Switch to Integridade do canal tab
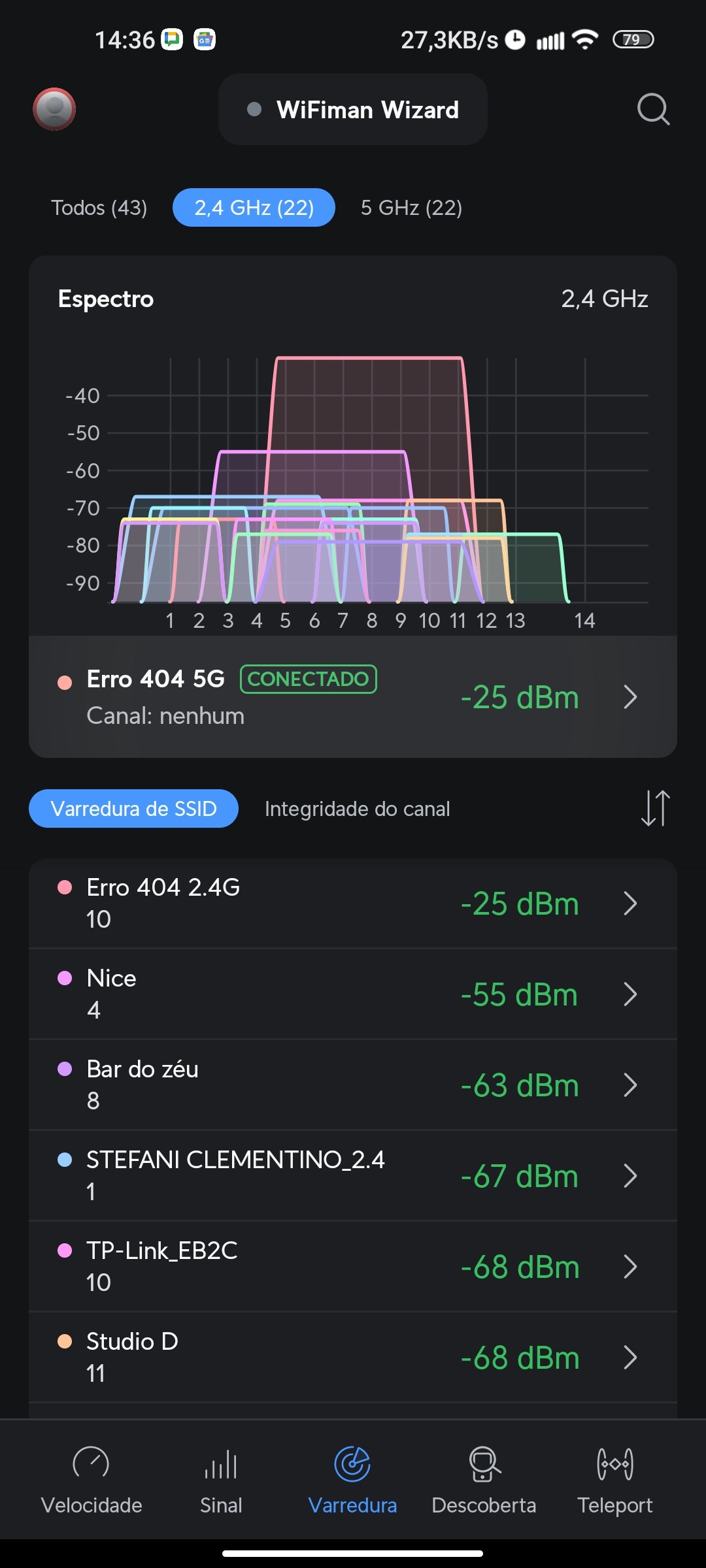 [357, 809]
